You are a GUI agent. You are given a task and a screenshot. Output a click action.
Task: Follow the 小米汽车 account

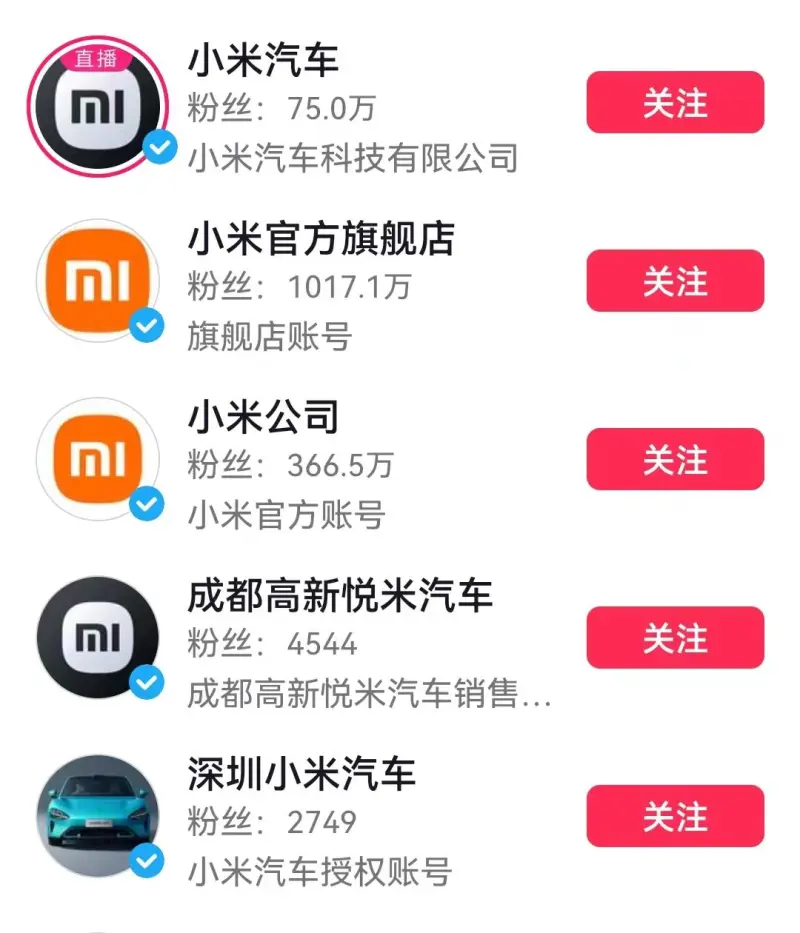pyautogui.click(x=675, y=102)
